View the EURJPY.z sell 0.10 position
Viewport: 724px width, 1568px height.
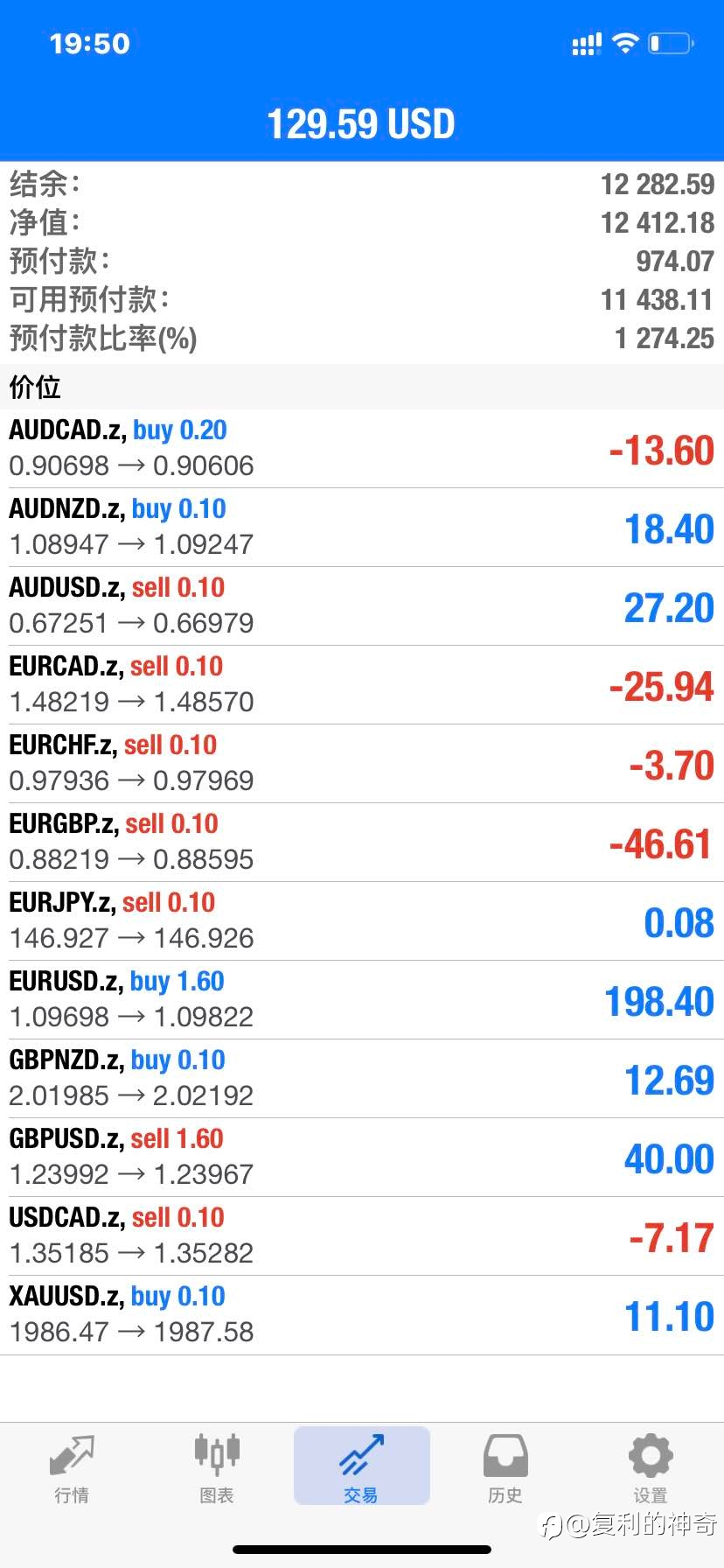pos(362,921)
